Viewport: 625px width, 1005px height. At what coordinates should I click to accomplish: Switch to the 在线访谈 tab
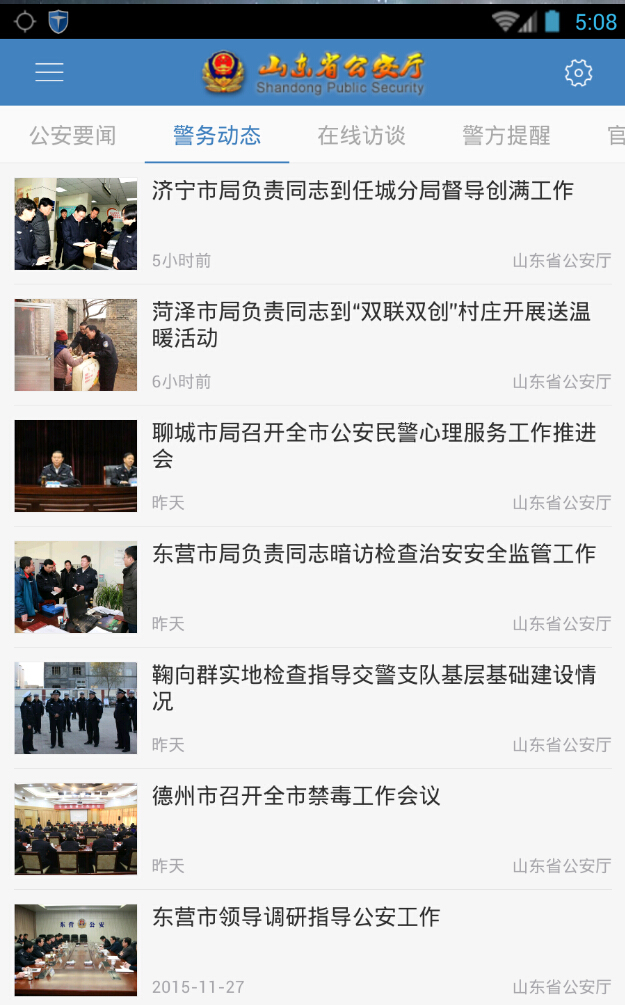[x=361, y=136]
